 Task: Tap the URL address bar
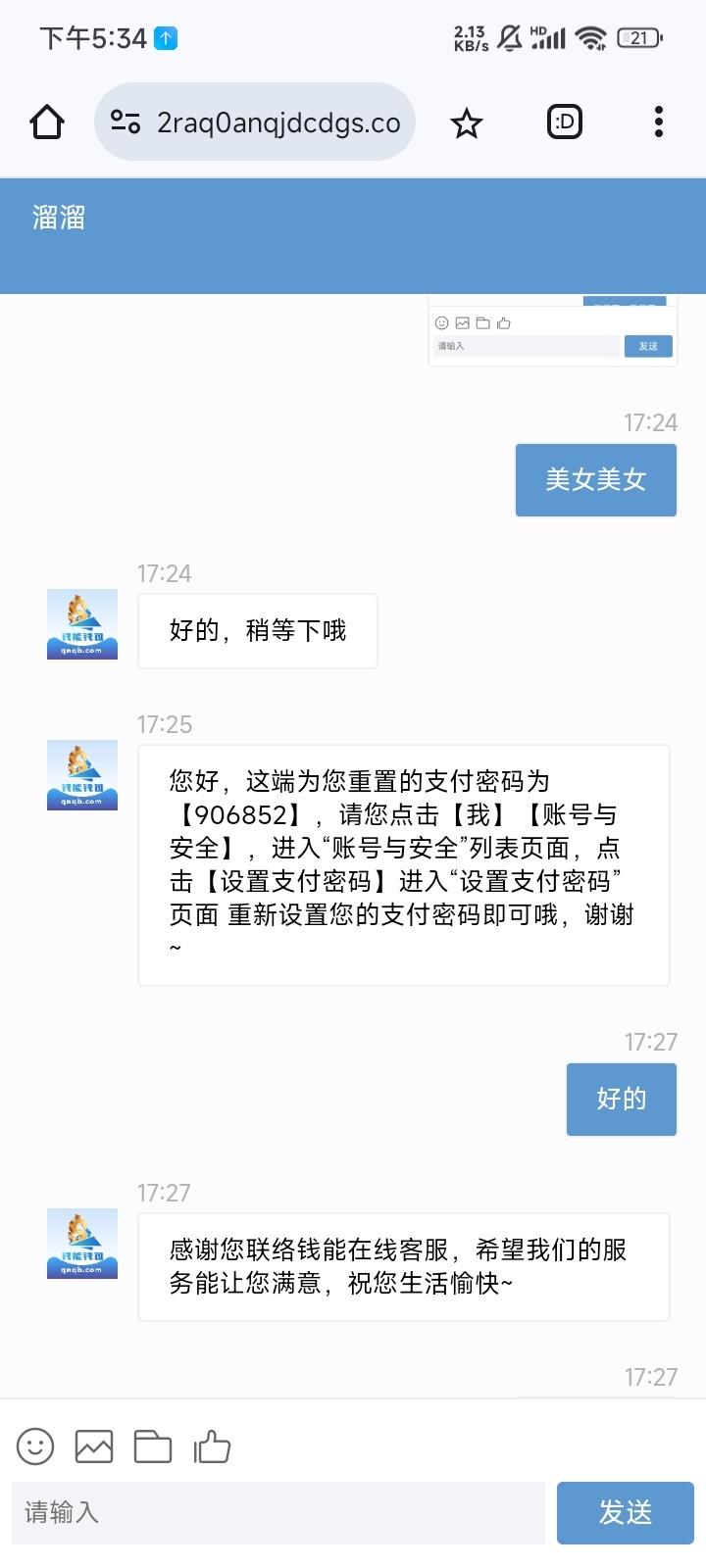click(277, 122)
